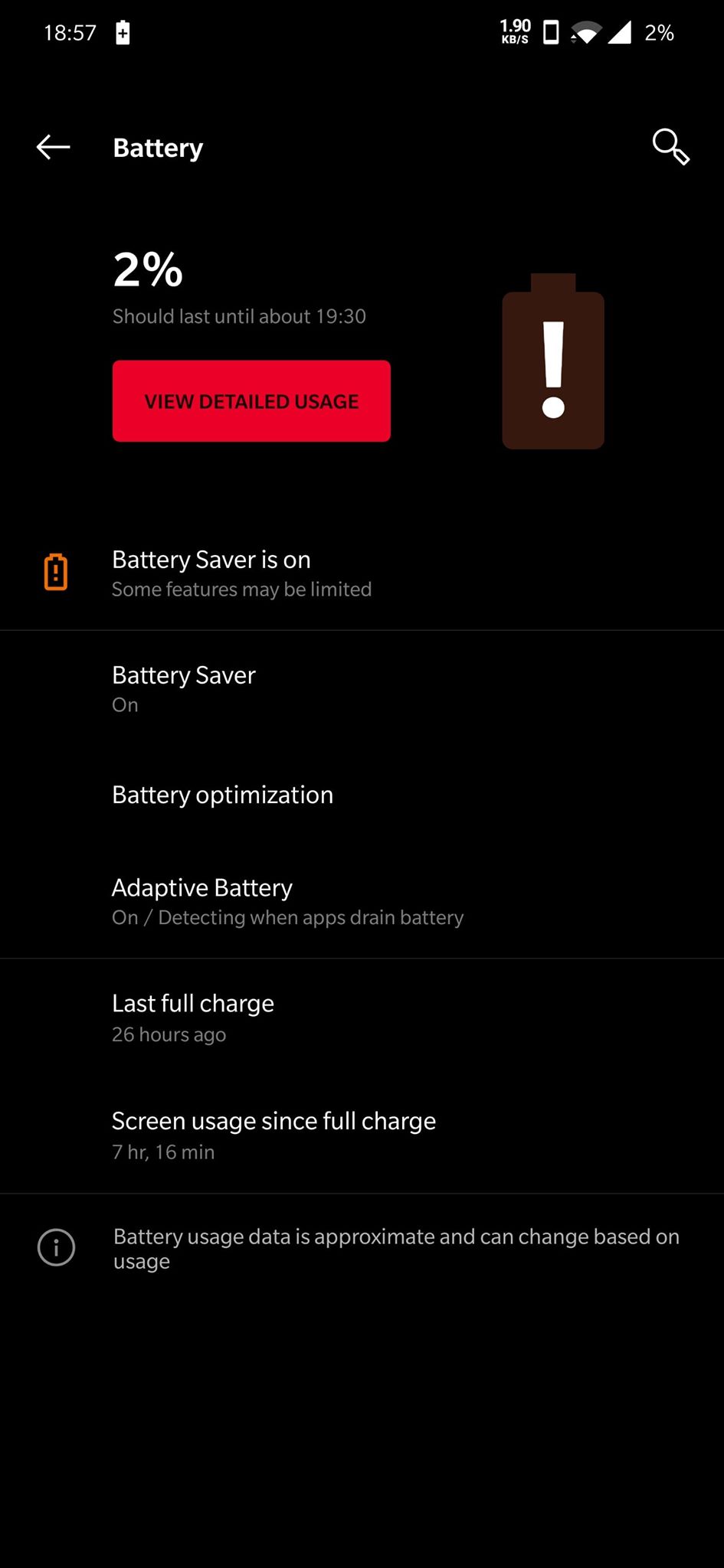Open Battery Saver settings
Screen dimensions: 724x1568
pyautogui.click(x=362, y=689)
